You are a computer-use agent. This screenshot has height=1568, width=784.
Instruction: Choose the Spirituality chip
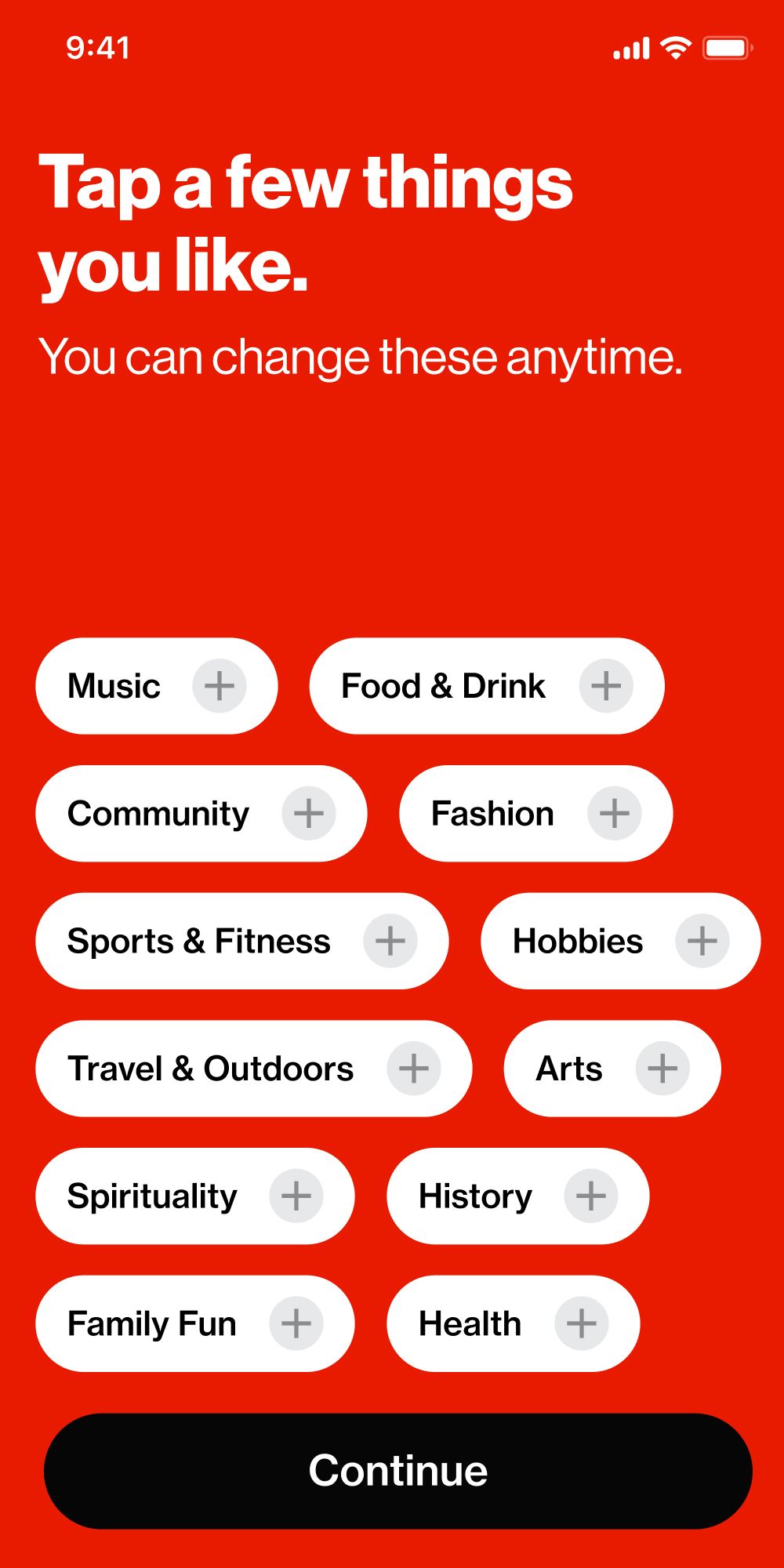tap(194, 1196)
